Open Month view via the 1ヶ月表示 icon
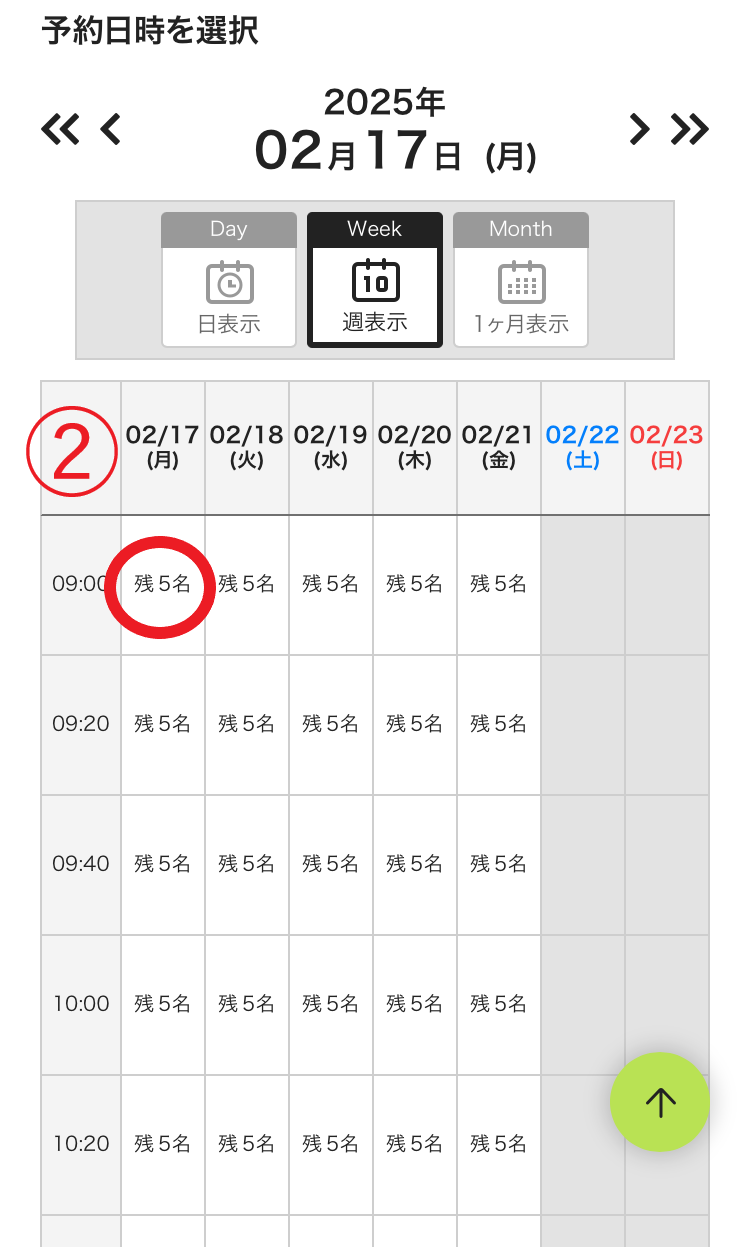 click(x=520, y=280)
